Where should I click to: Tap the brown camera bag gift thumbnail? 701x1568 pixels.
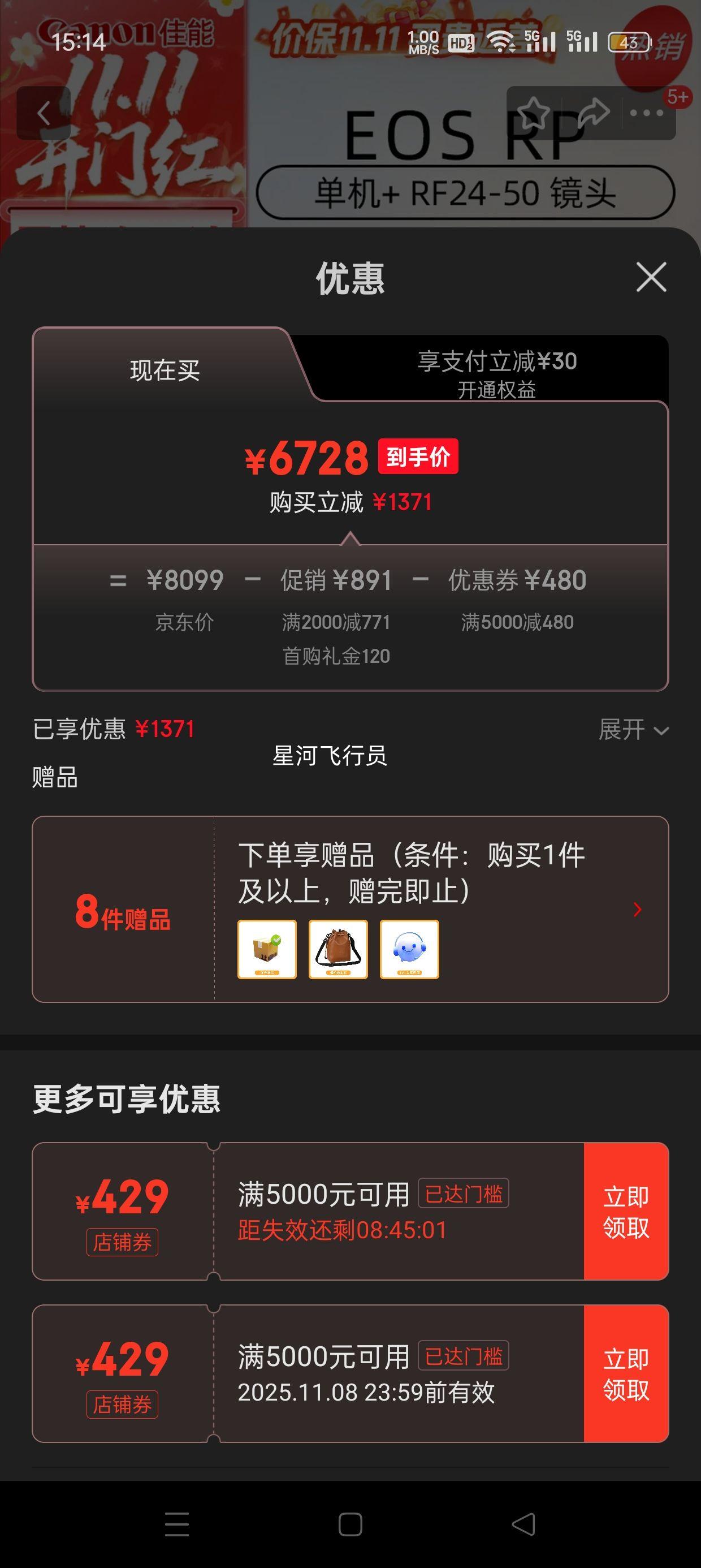click(338, 950)
